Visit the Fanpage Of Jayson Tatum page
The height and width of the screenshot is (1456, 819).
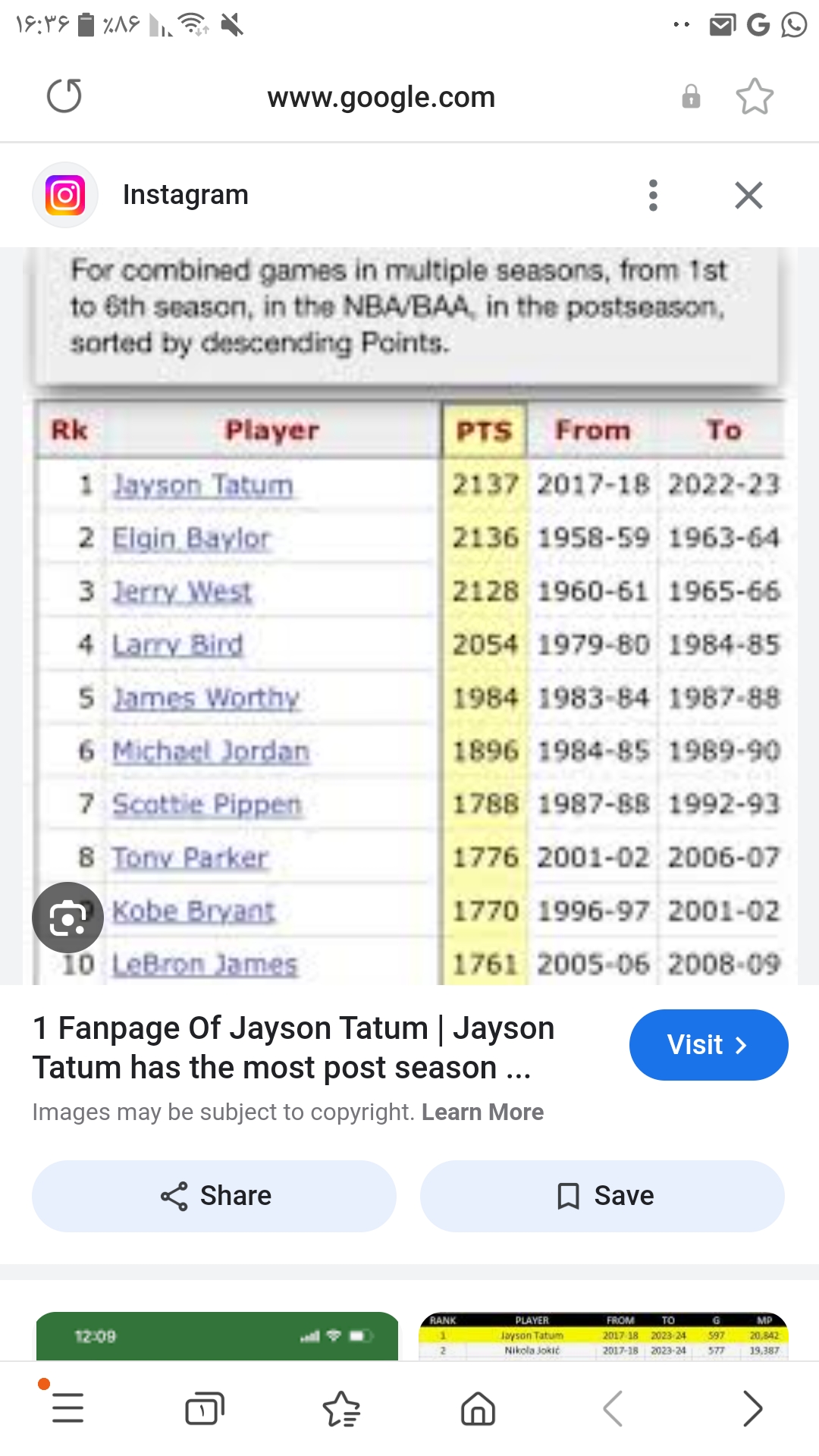coord(708,1045)
